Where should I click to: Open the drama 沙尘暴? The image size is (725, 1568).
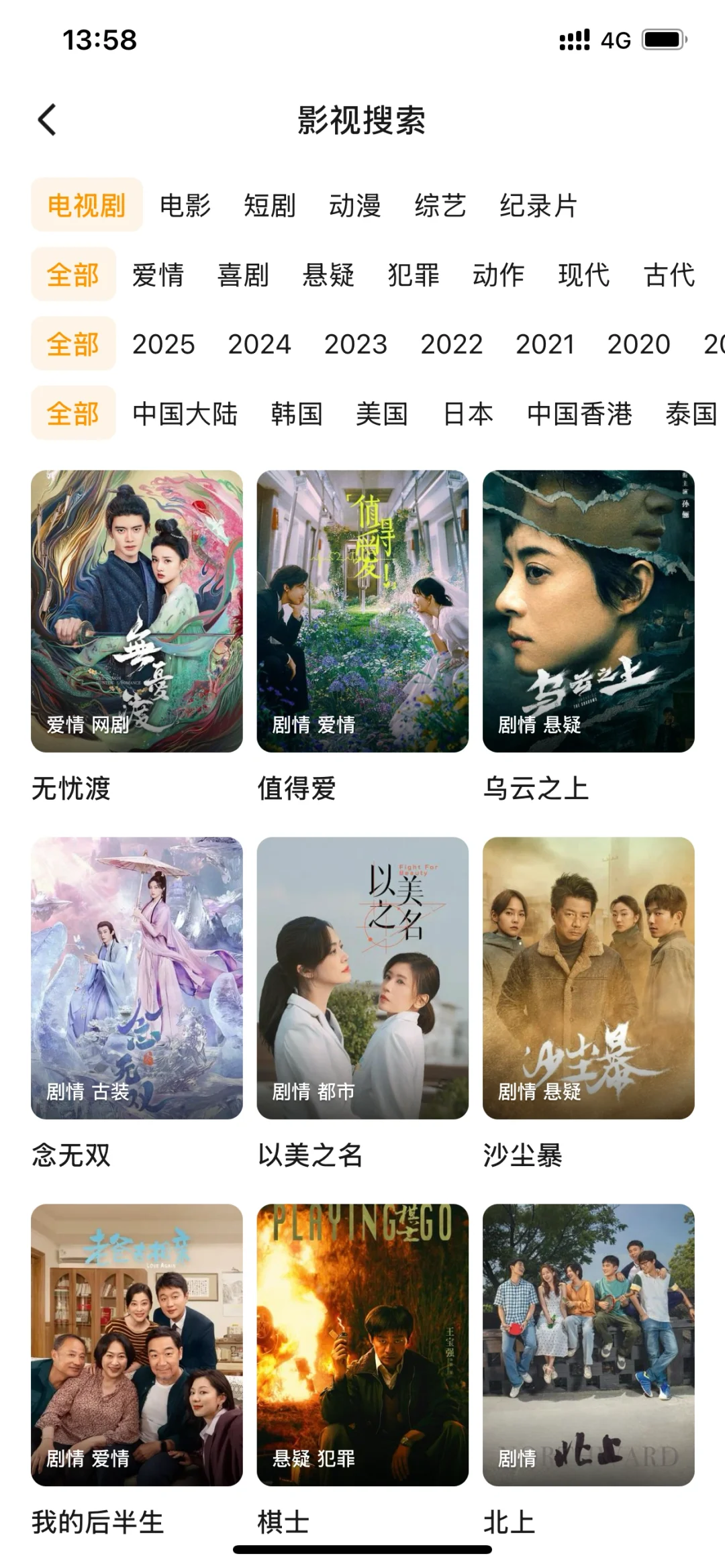click(588, 978)
